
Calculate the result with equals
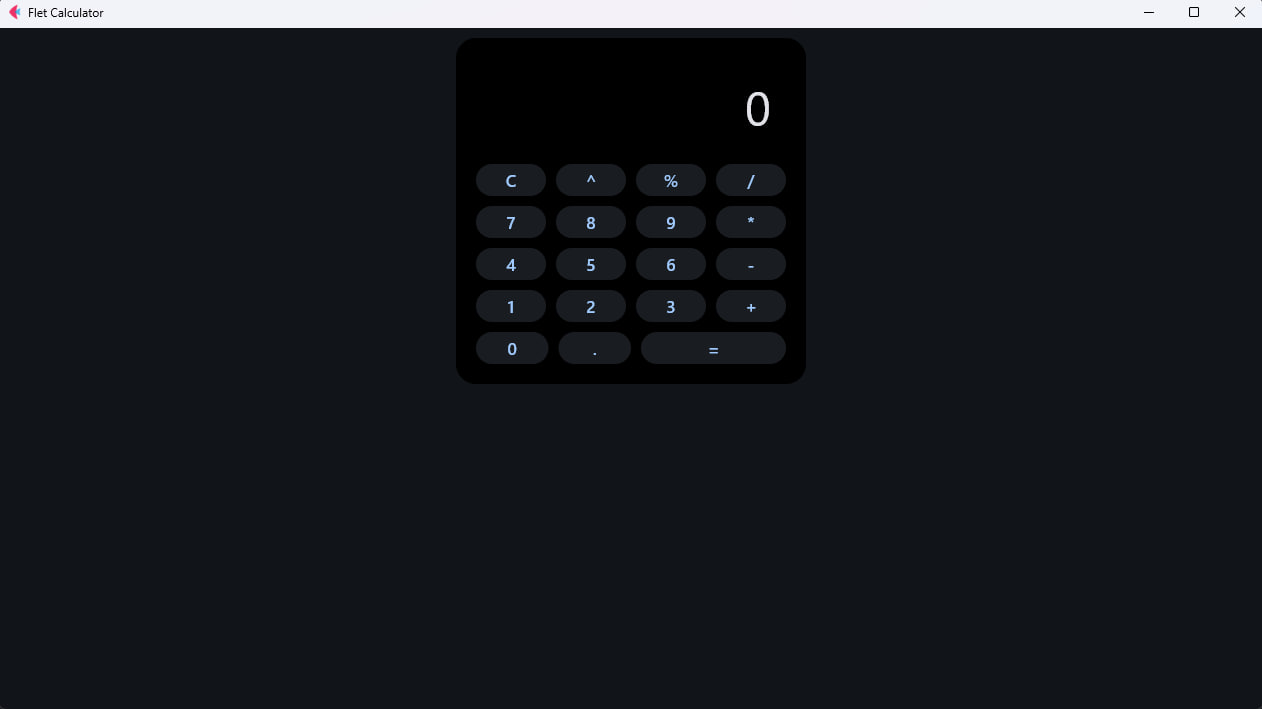(713, 348)
